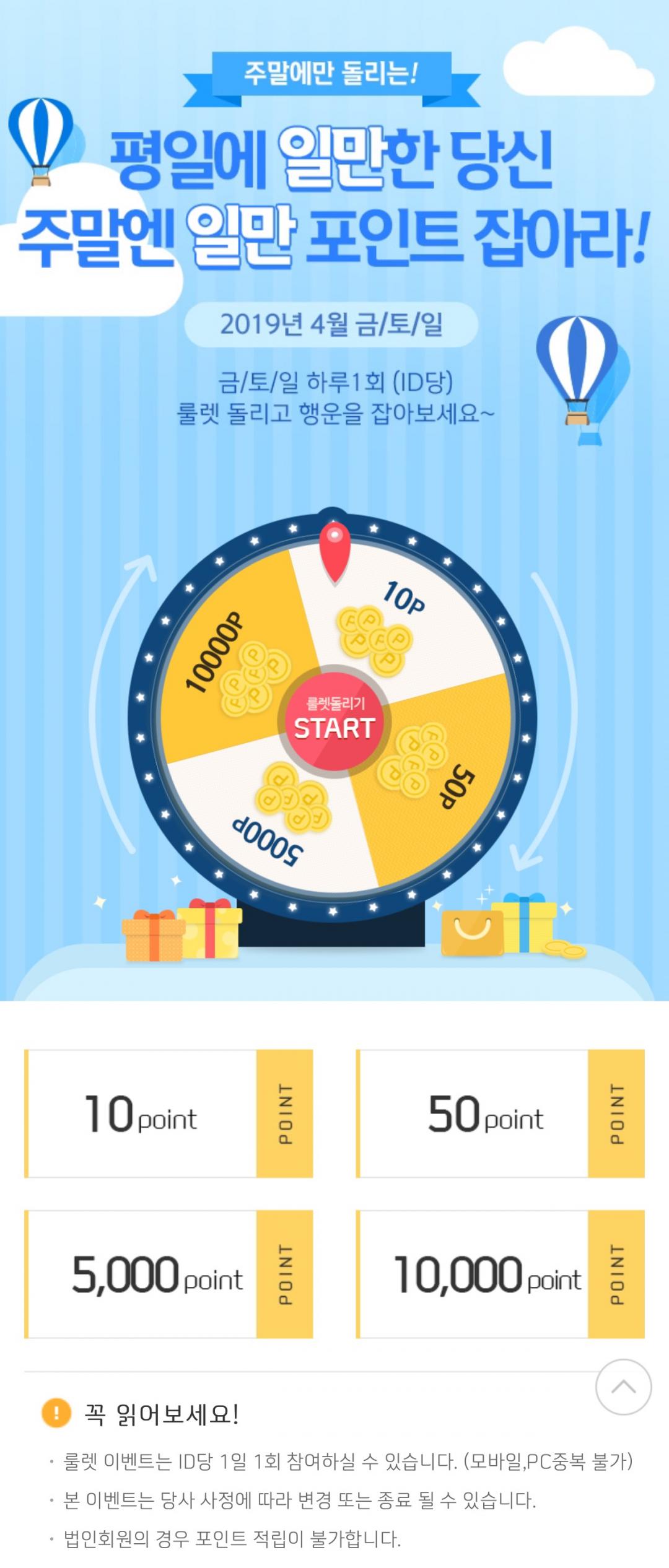Tap the scroll-to-top arrow button

[x=623, y=1387]
